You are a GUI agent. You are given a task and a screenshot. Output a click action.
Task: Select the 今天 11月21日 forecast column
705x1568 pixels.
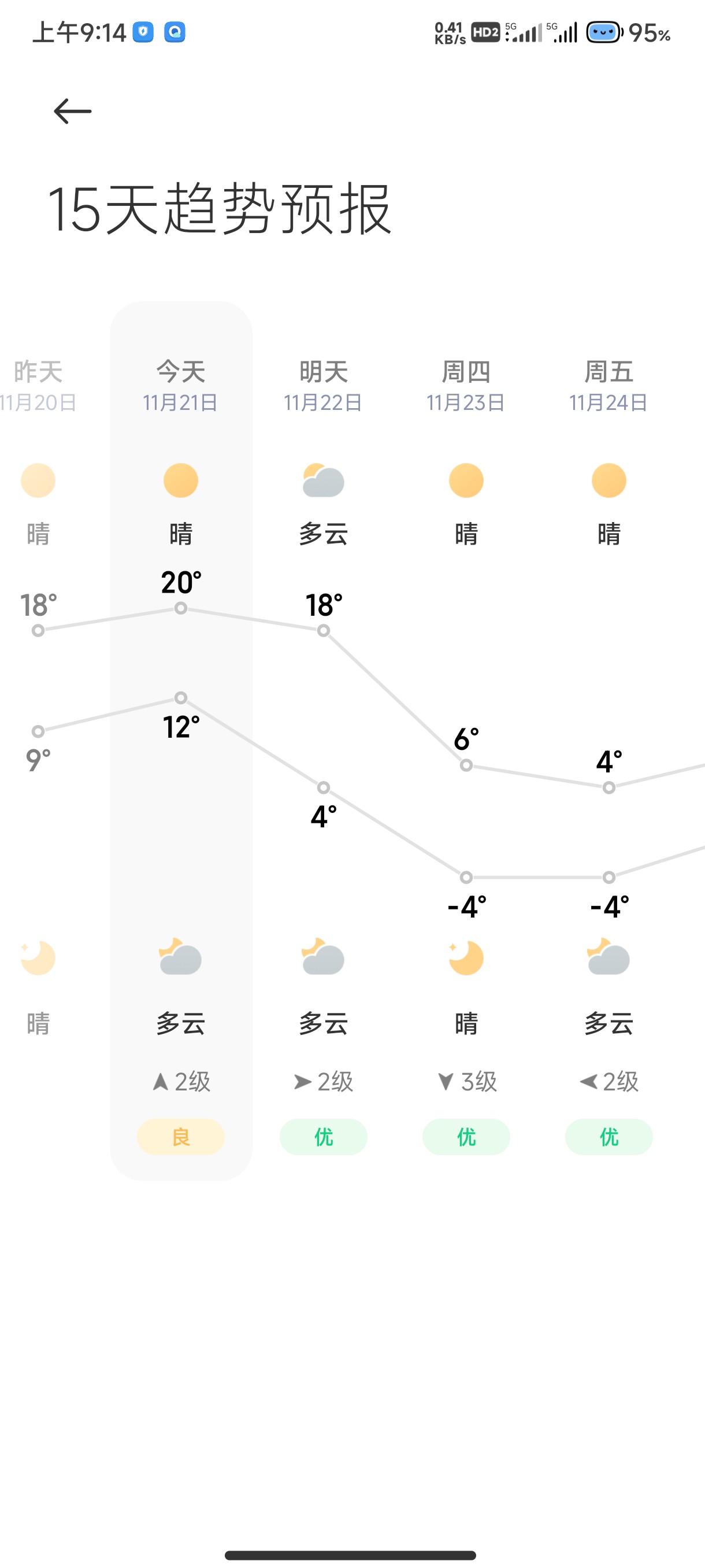point(181,741)
